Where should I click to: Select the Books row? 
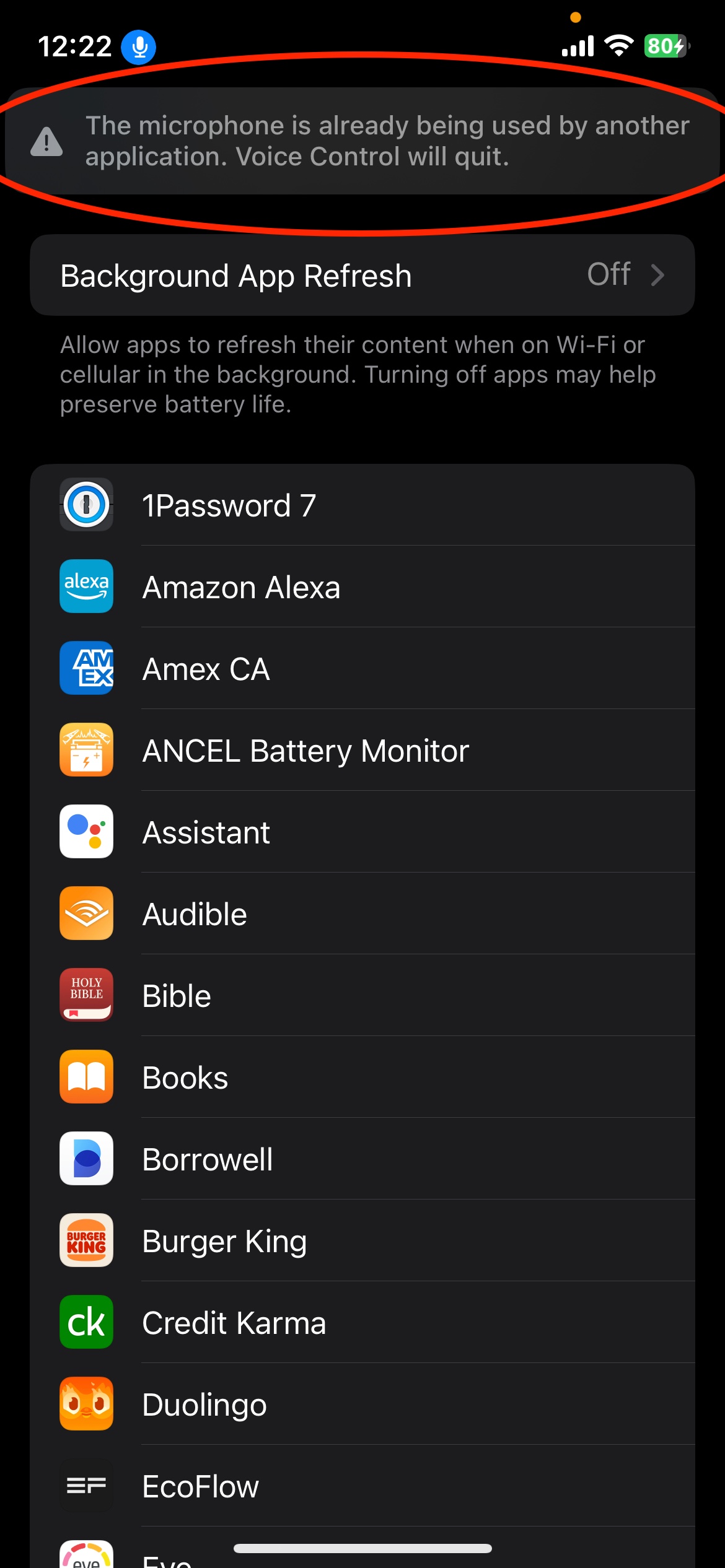click(362, 1078)
